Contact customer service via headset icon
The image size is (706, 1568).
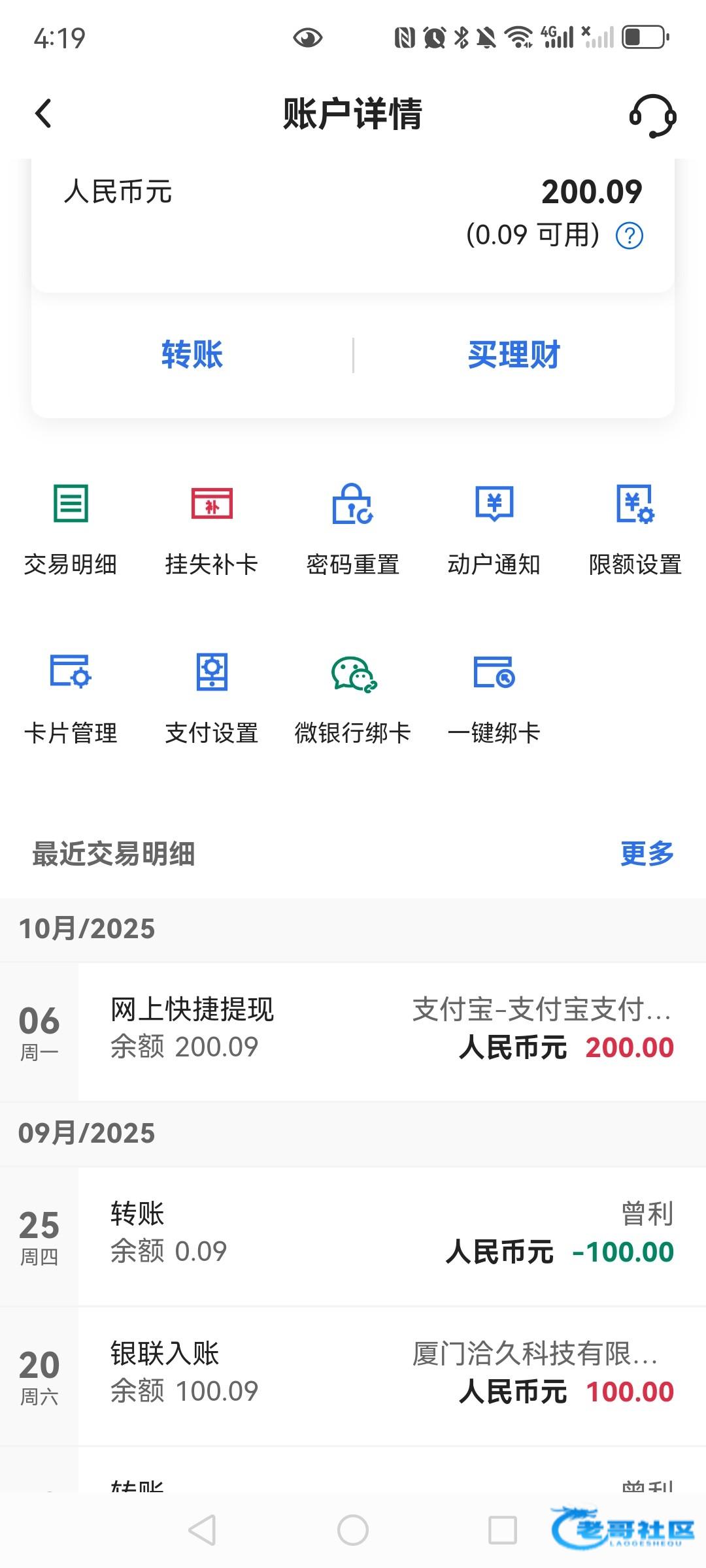[652, 115]
